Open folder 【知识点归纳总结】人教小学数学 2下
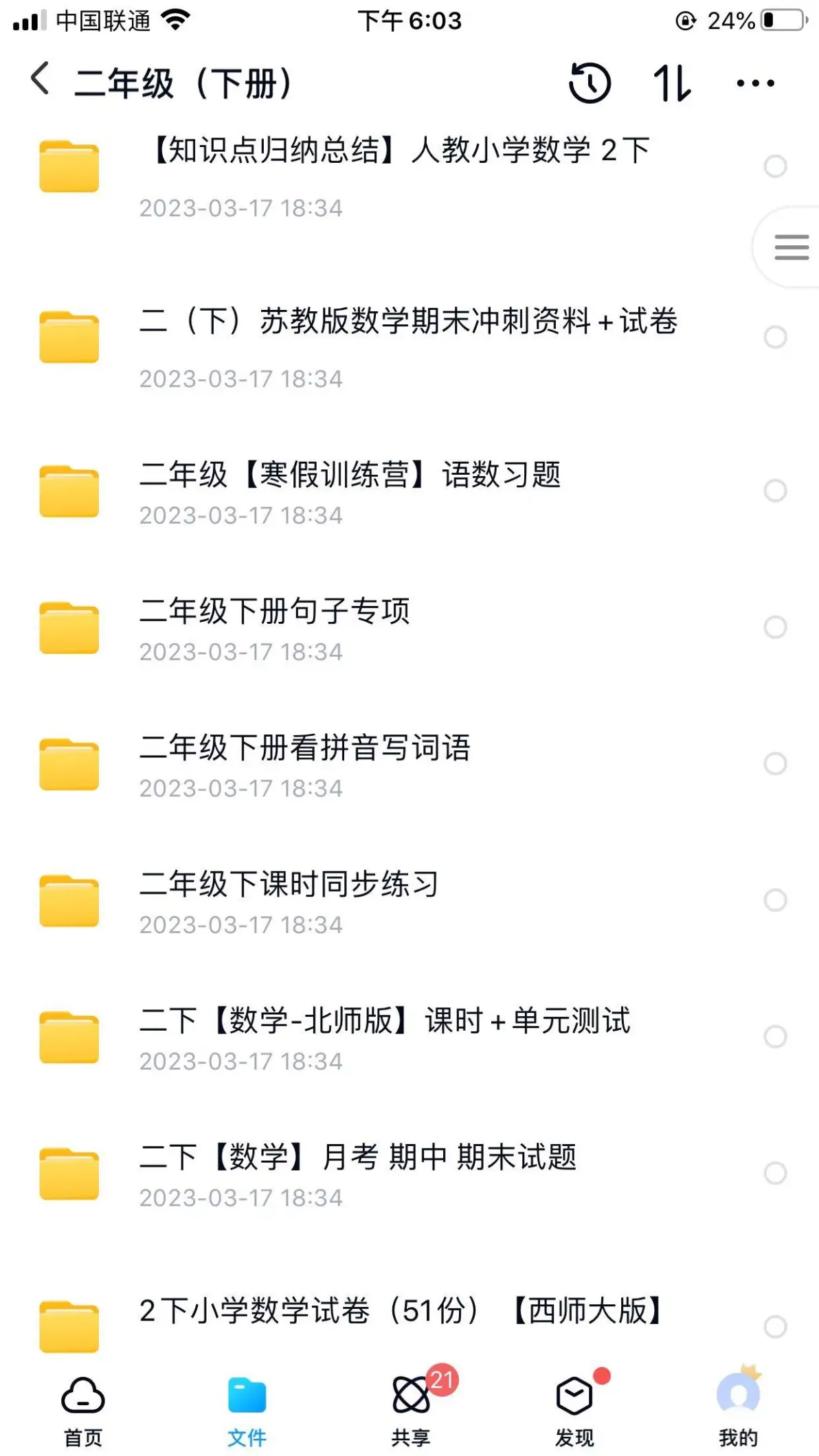This screenshot has height=1456, width=819. pos(399,151)
